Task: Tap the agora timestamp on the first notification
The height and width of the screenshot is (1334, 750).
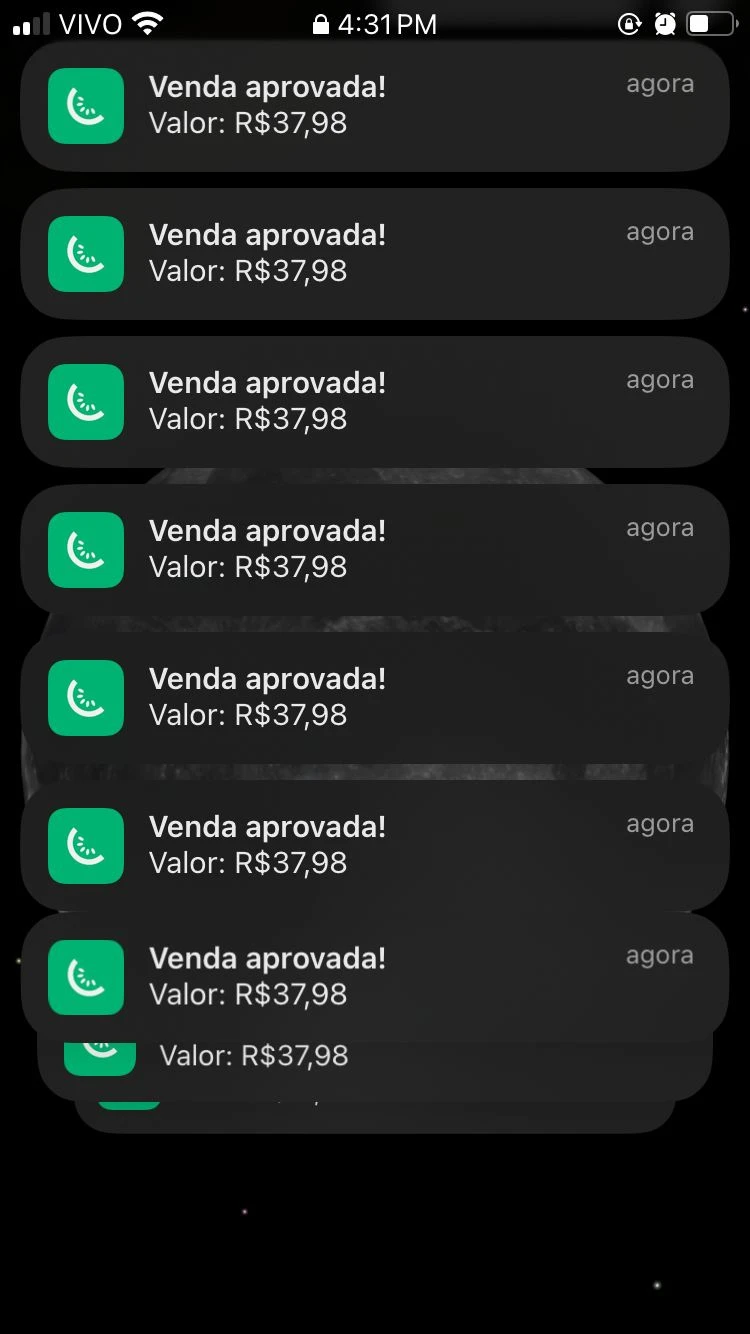Action: point(660,84)
